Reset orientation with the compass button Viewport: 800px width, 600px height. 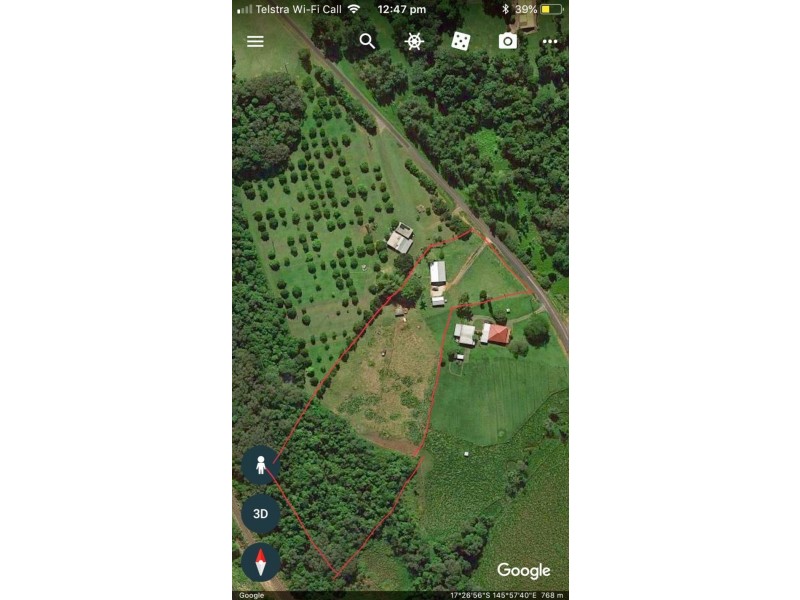(x=260, y=562)
